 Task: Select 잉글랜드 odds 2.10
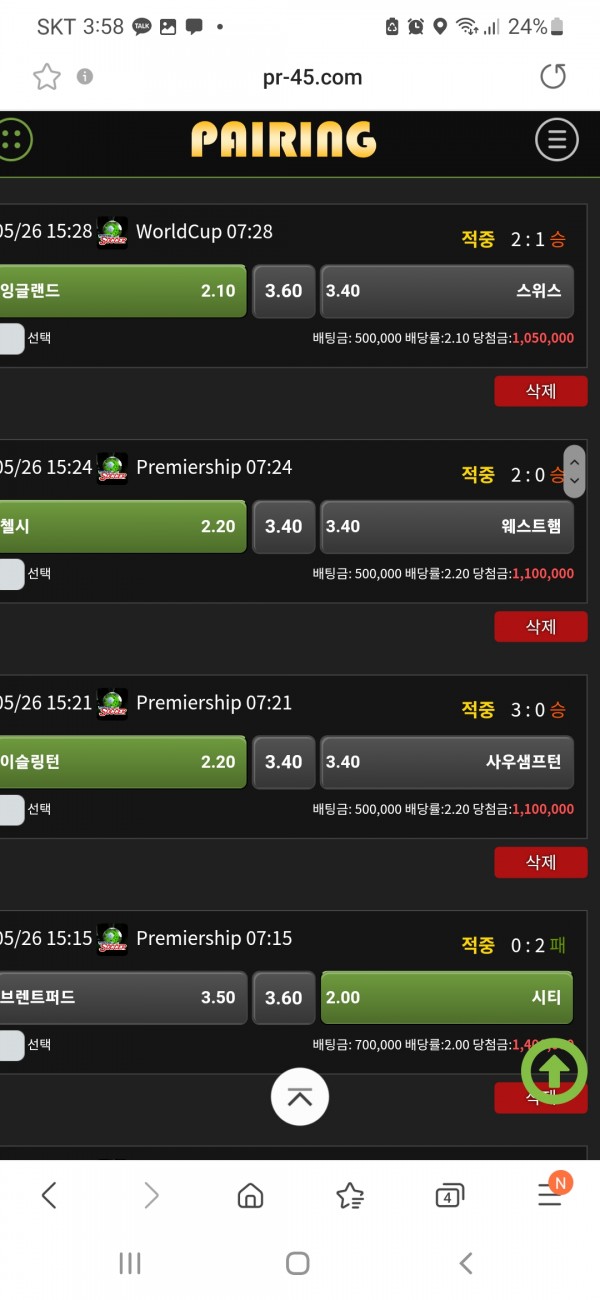[x=120, y=291]
